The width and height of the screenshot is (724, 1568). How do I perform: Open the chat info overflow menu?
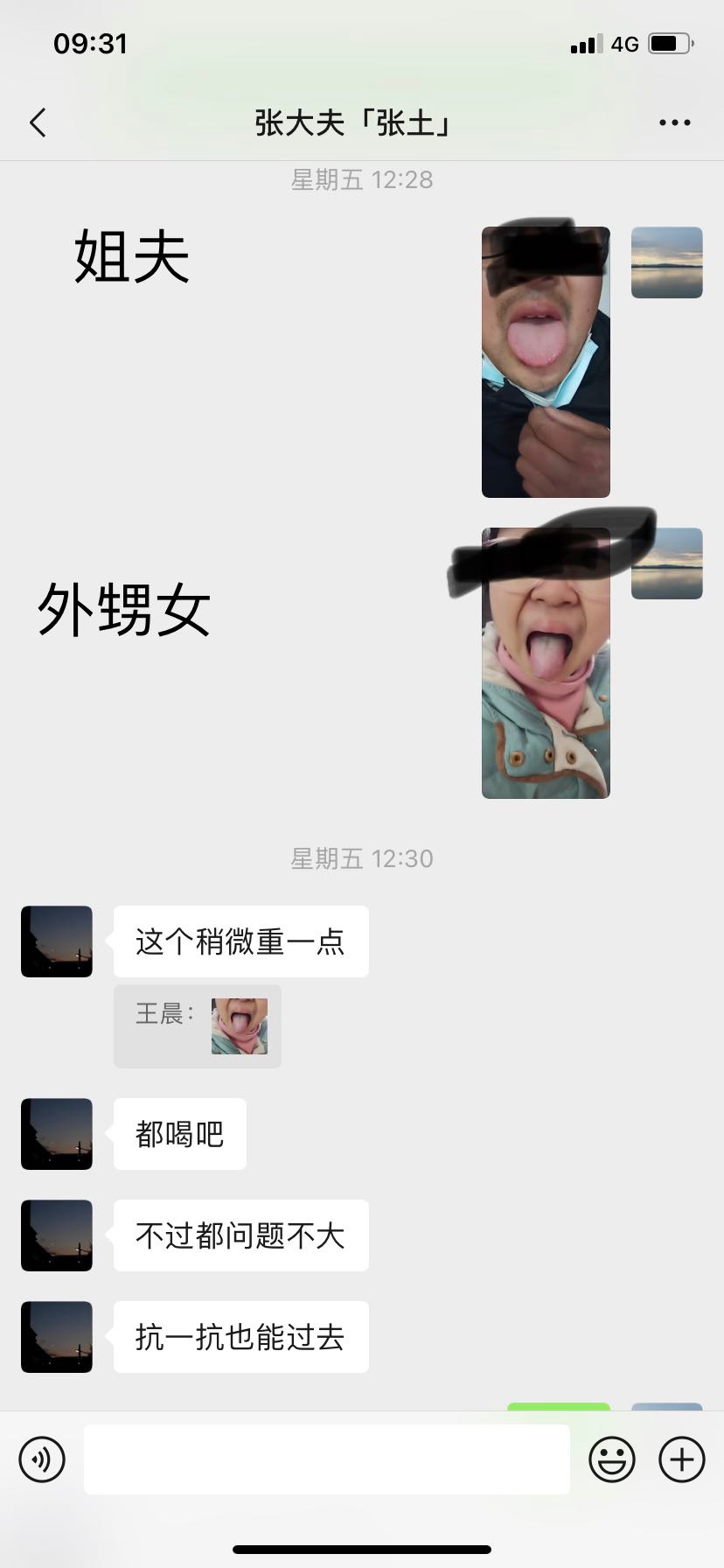coord(674,123)
